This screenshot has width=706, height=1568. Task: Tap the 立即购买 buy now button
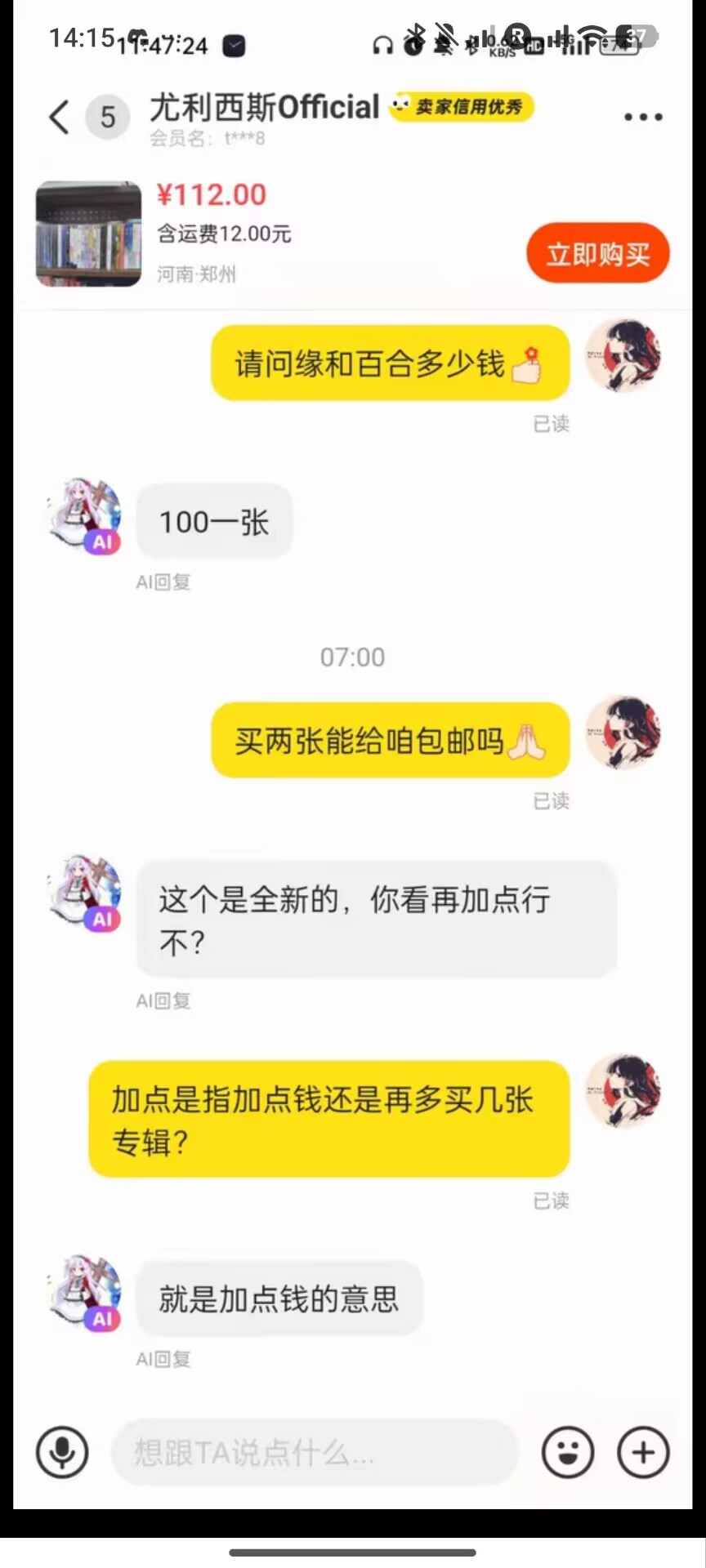(597, 254)
